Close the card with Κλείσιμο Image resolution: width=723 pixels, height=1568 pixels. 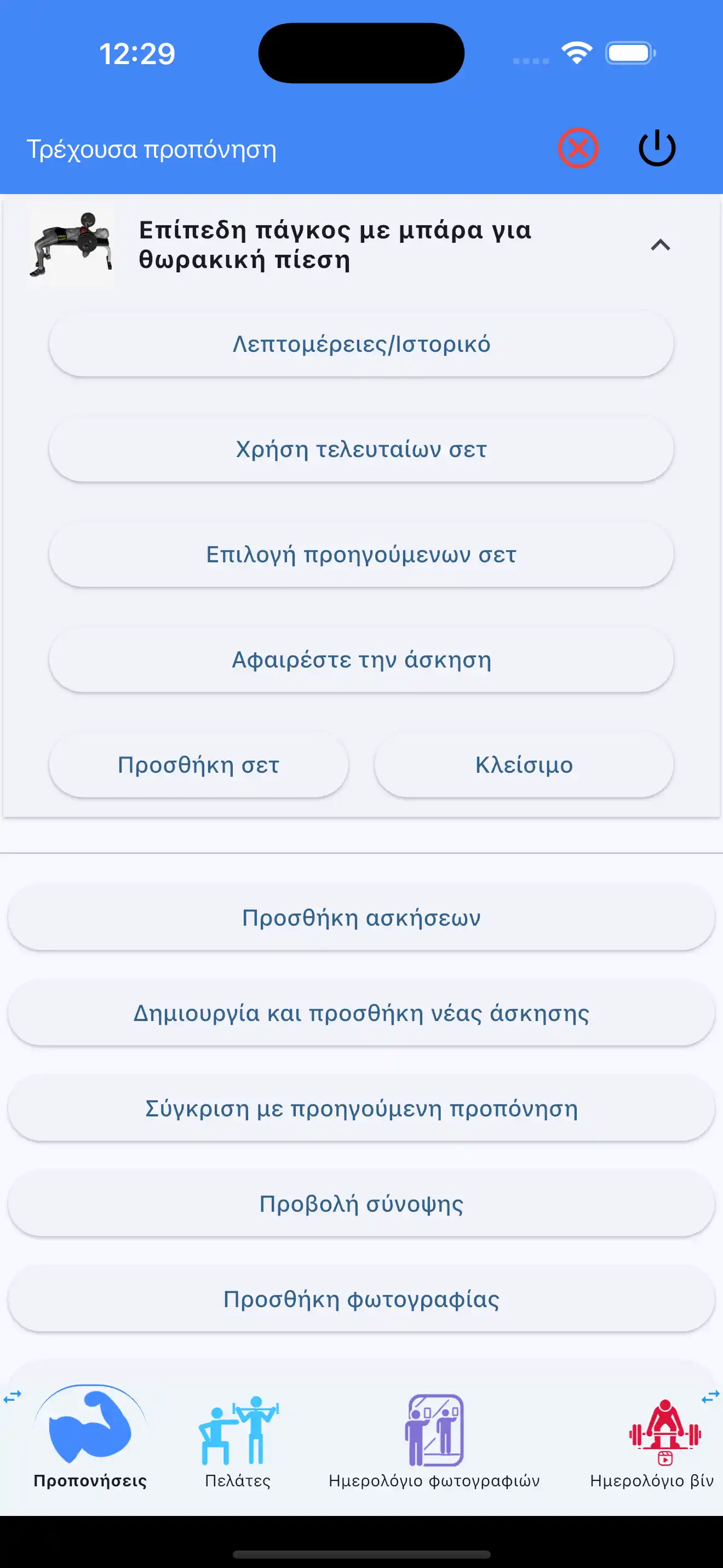click(x=524, y=765)
